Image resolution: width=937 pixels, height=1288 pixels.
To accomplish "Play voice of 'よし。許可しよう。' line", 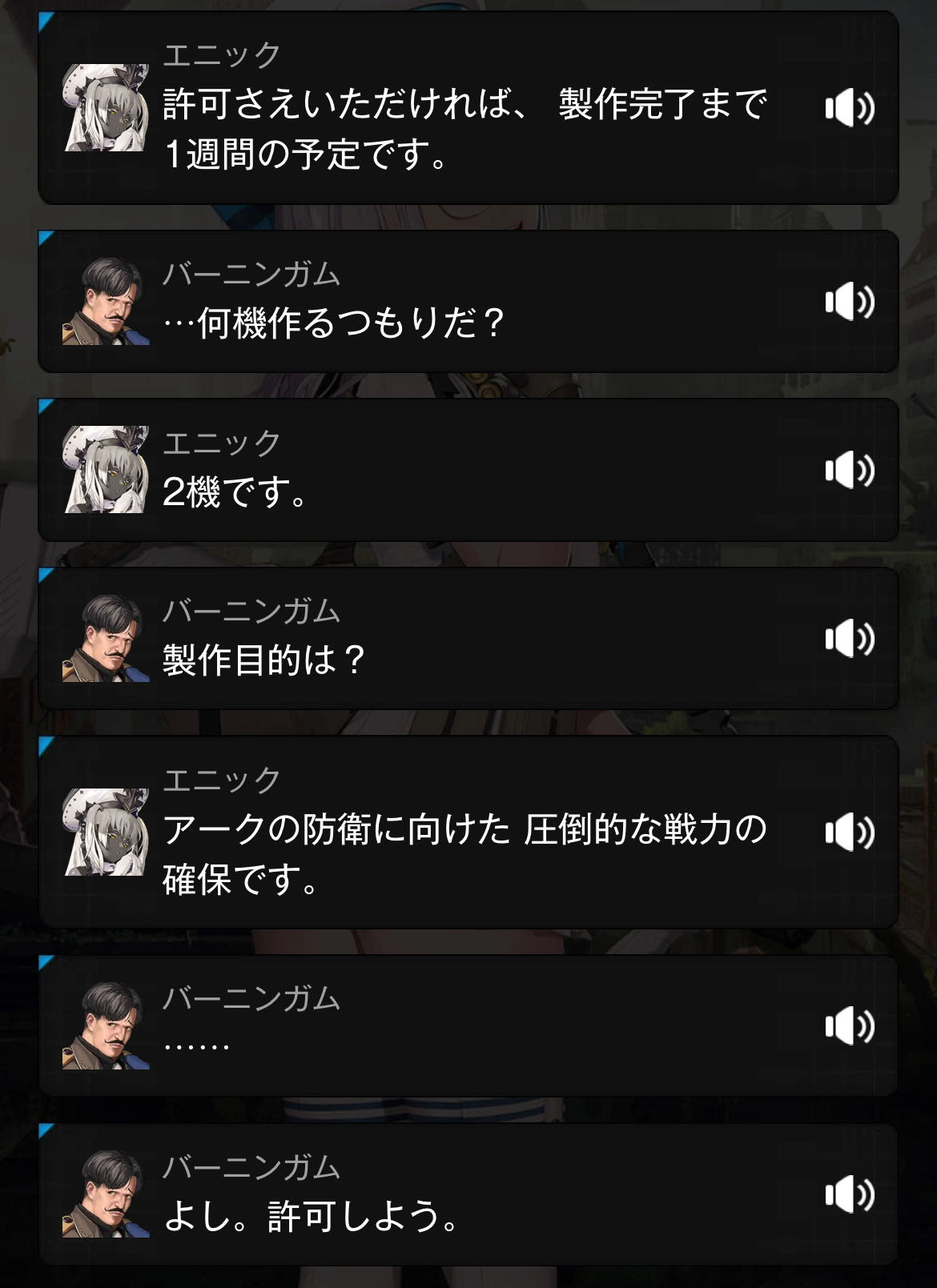I will click(x=849, y=1195).
